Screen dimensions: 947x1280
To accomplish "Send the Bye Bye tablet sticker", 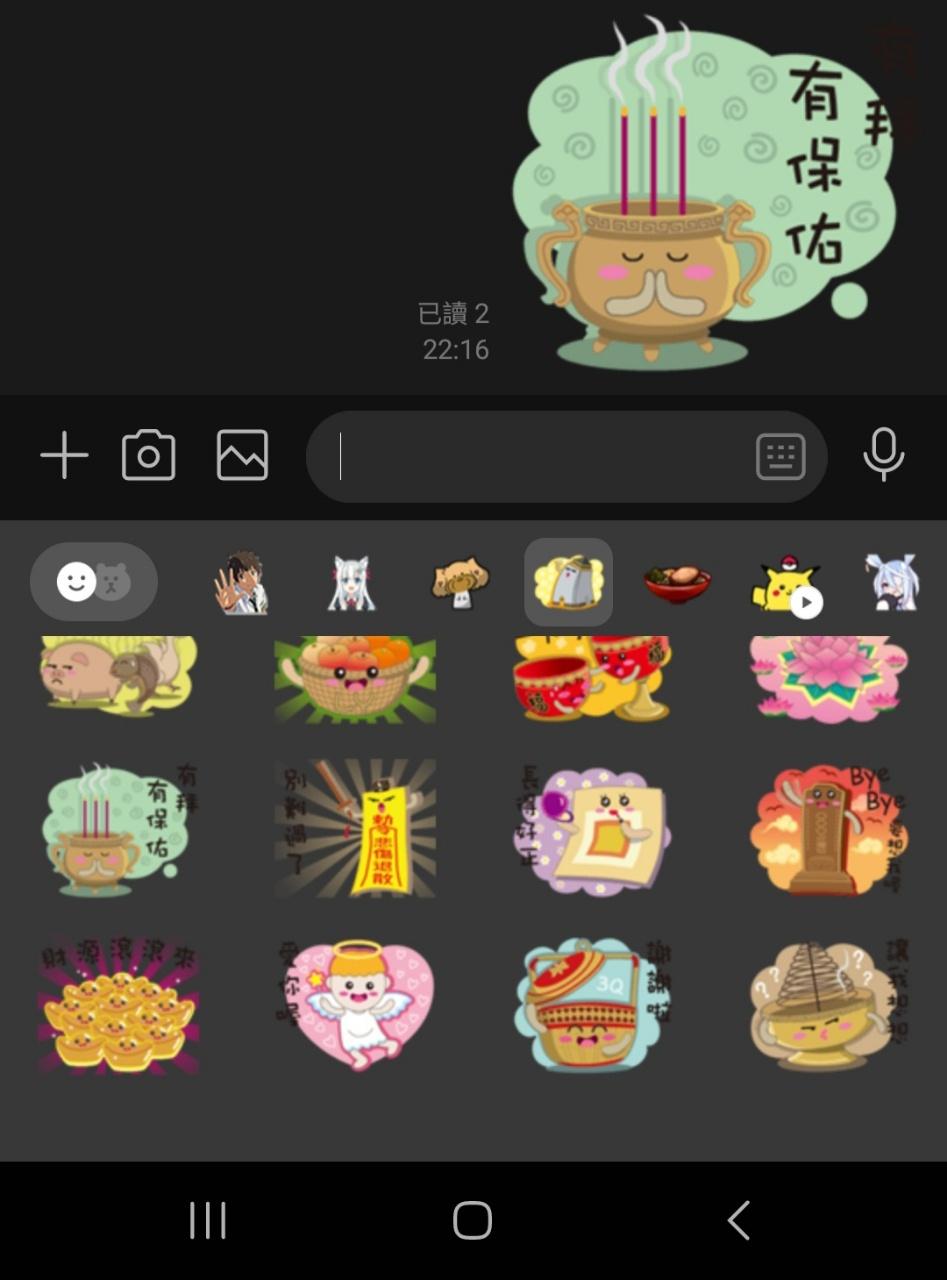I will (828, 829).
